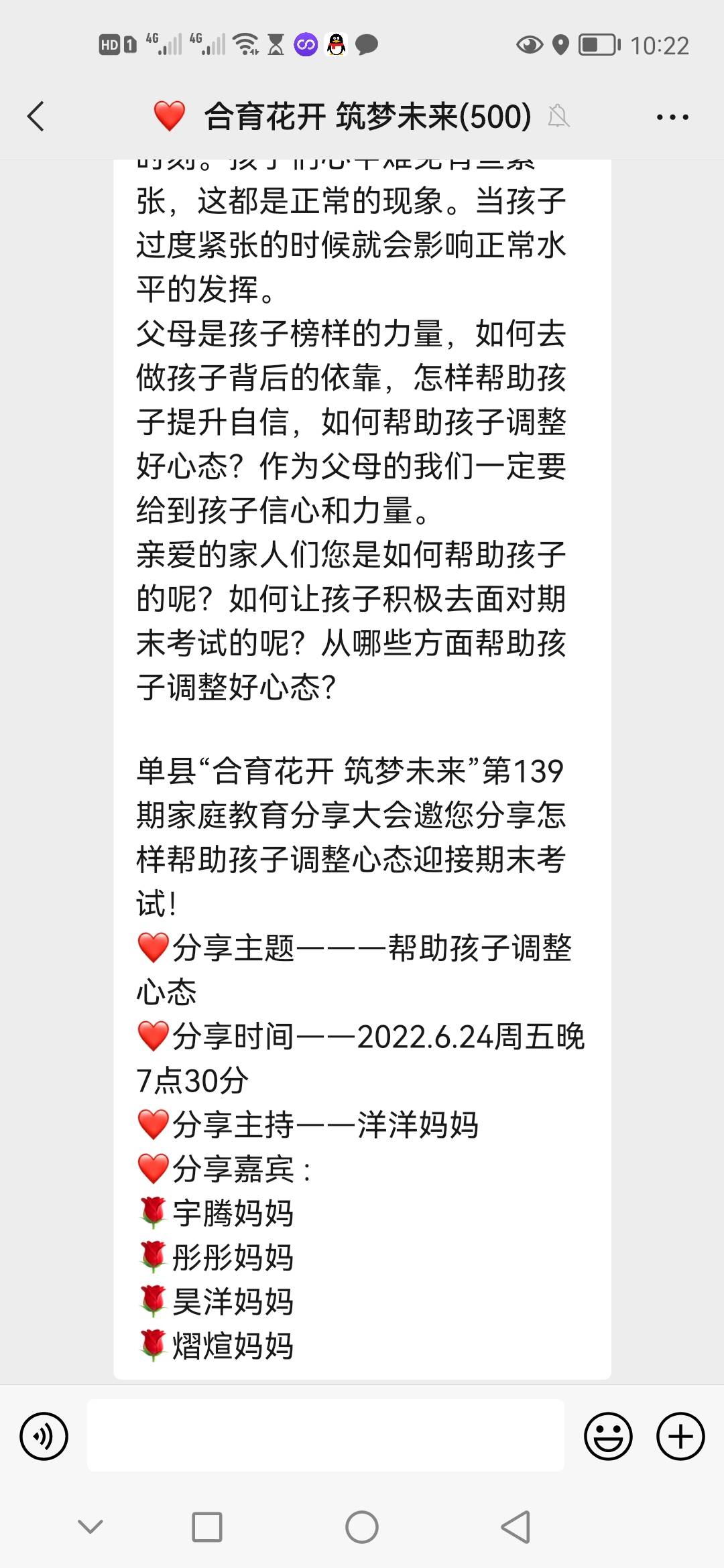
Task: Tap the battery level indicator
Action: [597, 46]
